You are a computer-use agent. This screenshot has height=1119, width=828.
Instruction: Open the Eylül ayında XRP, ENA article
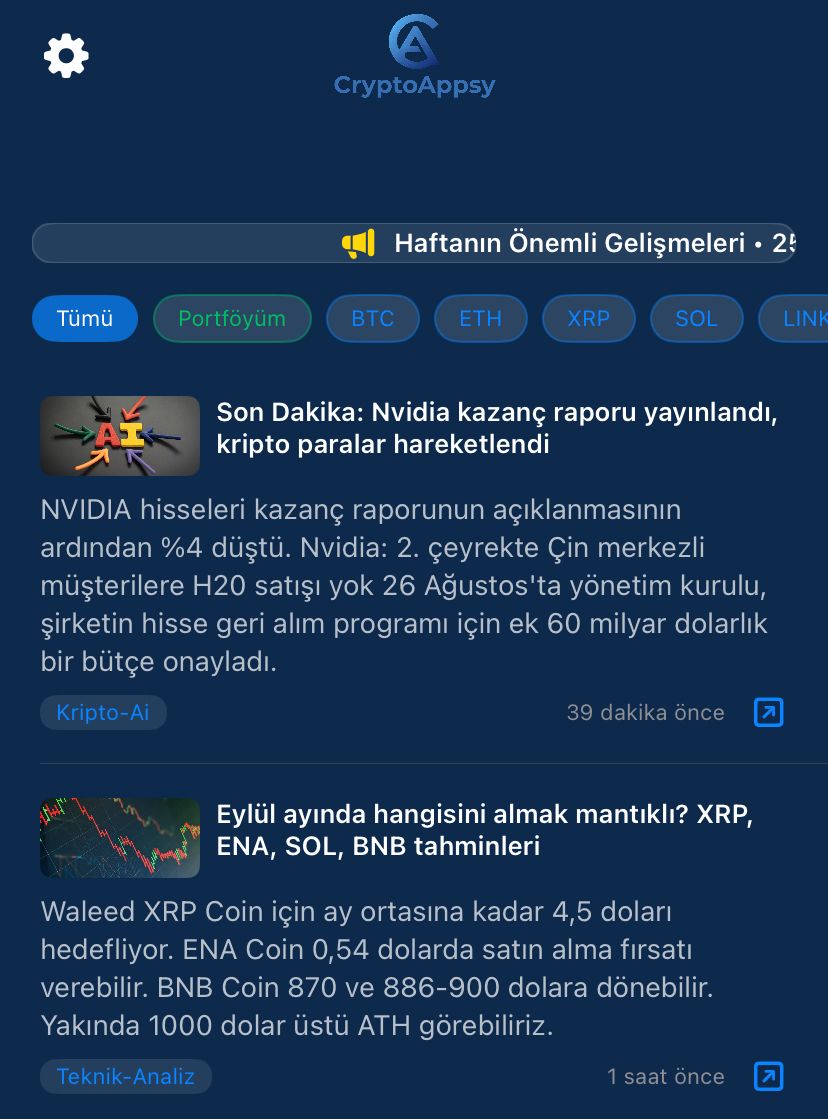pos(485,830)
